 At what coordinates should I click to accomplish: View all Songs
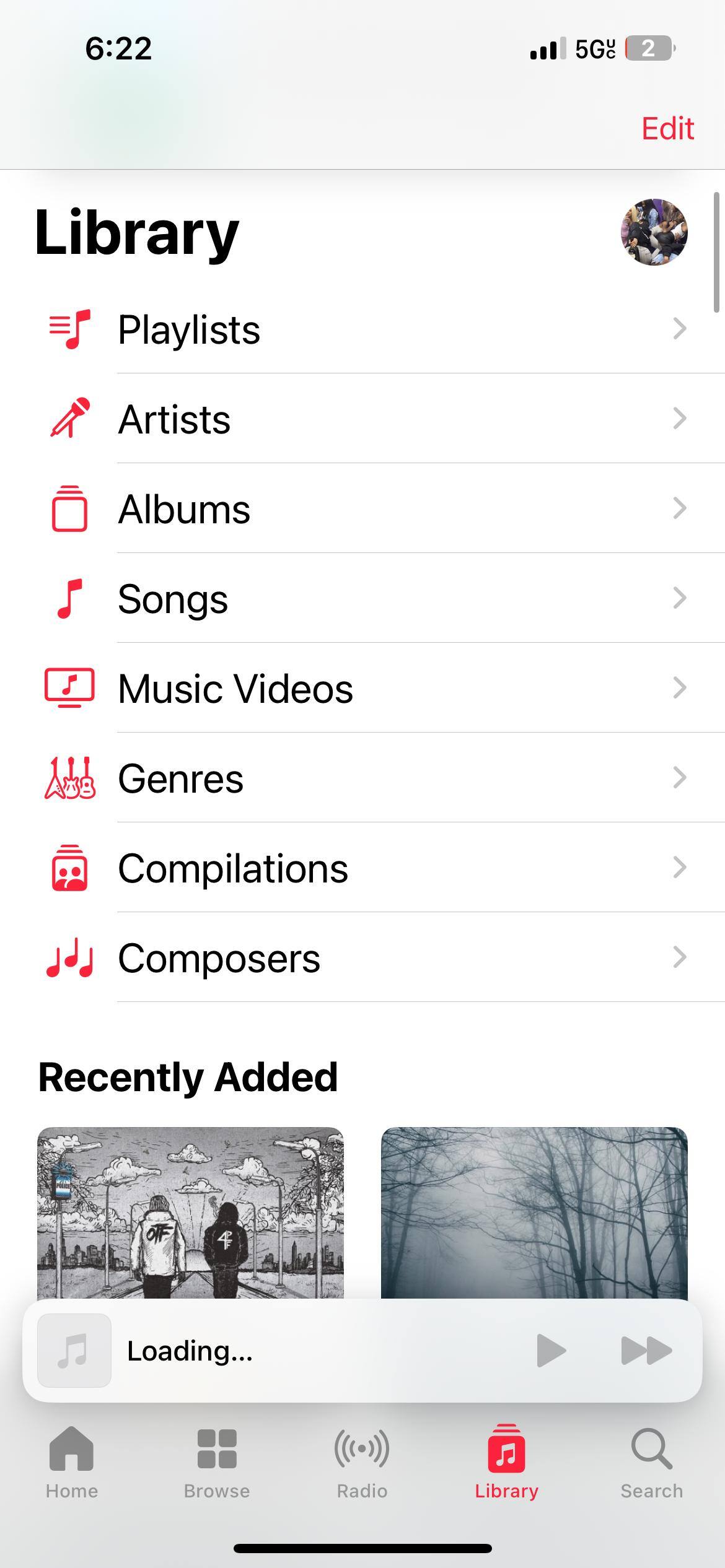click(372, 599)
